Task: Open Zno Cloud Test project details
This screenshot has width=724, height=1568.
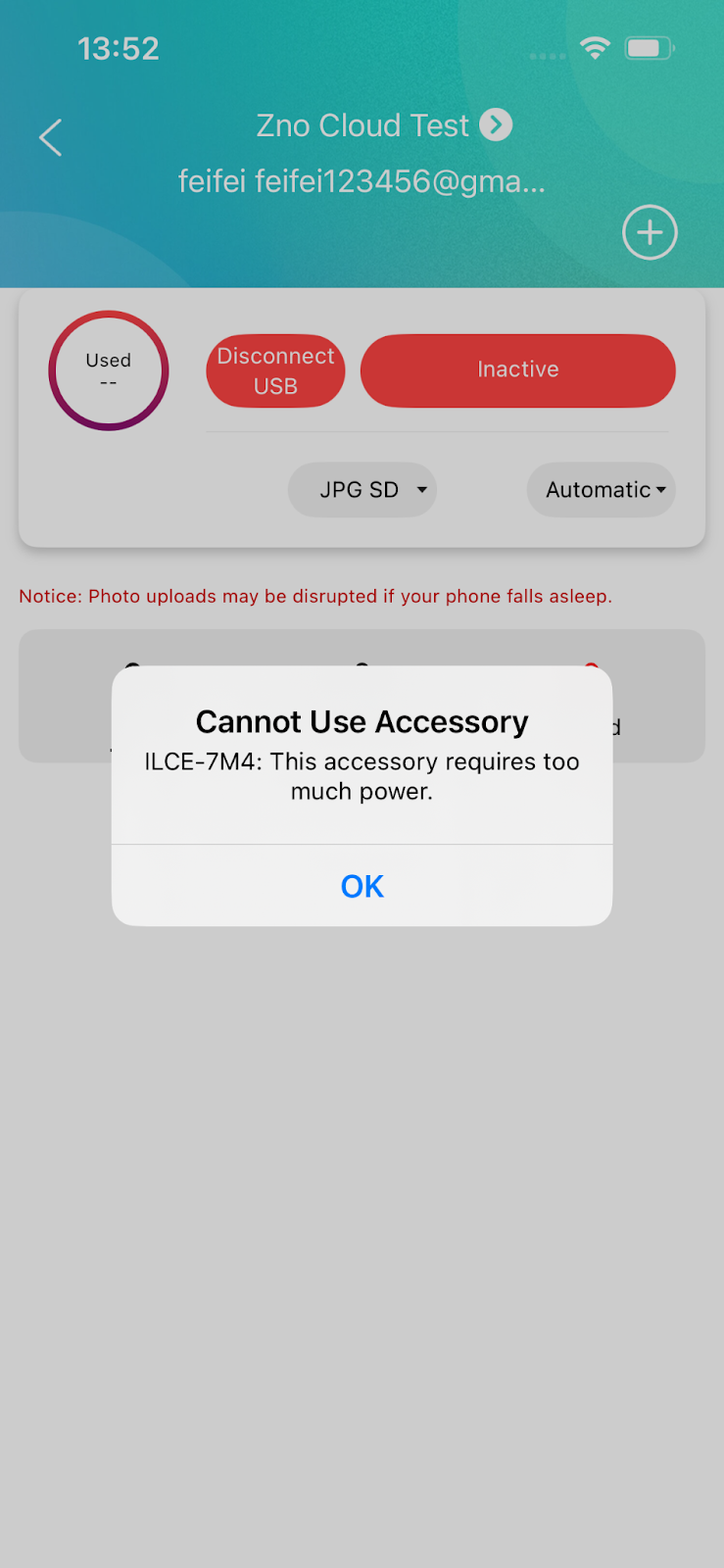Action: [x=496, y=125]
